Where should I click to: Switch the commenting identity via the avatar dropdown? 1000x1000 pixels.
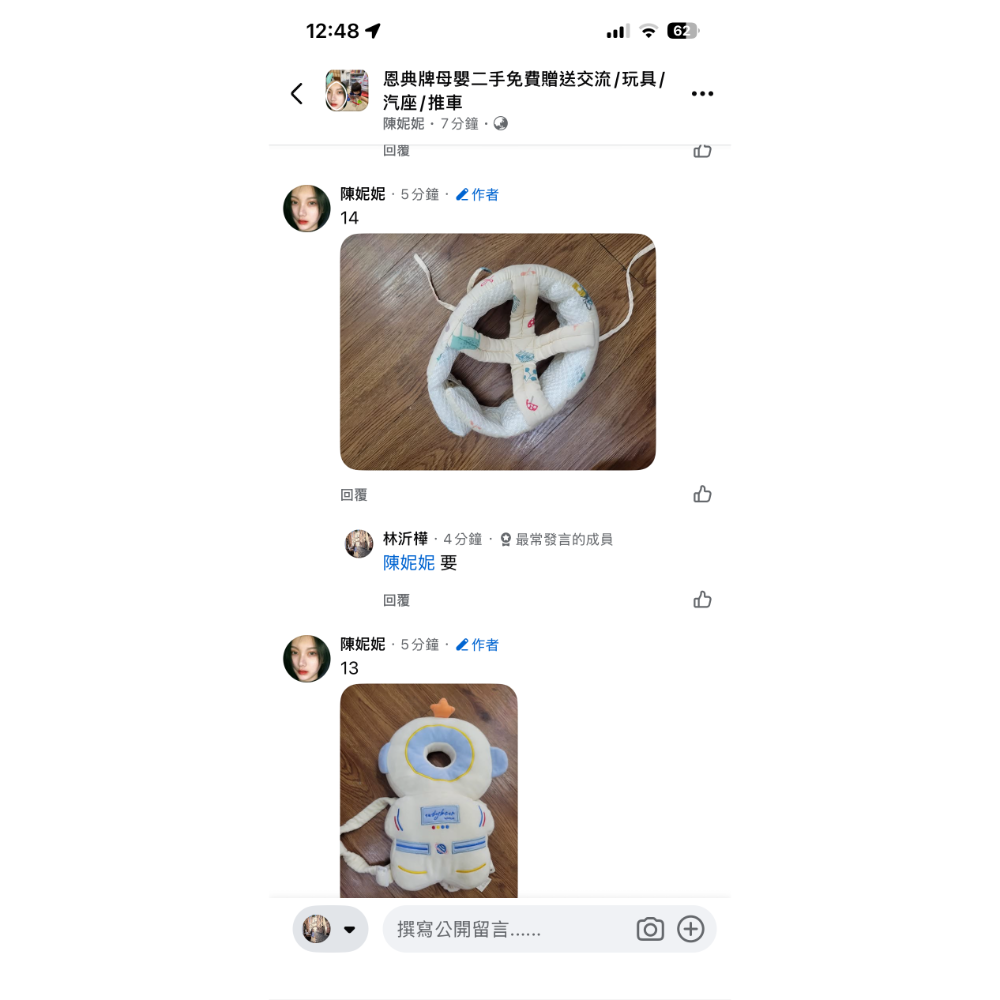(x=330, y=929)
